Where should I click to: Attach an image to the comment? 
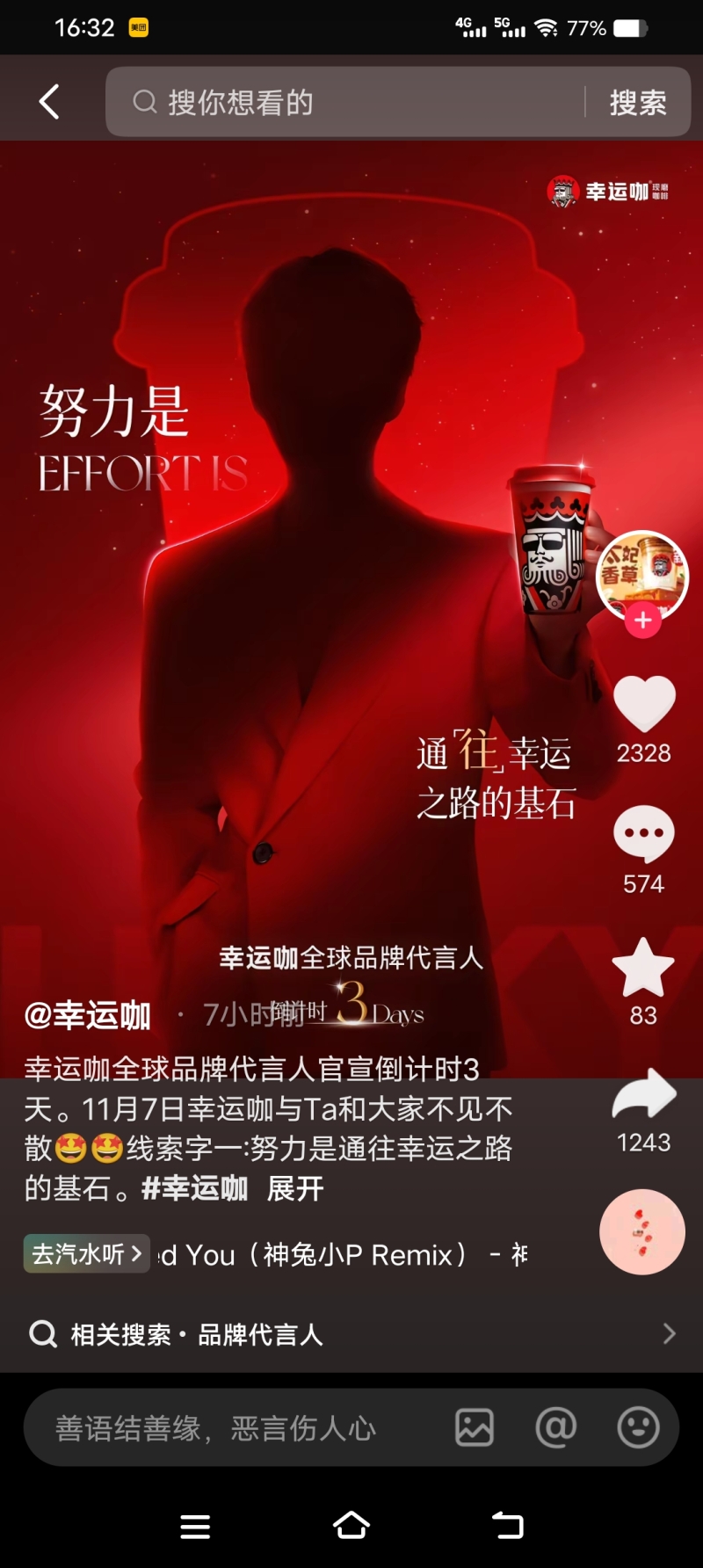(475, 1427)
